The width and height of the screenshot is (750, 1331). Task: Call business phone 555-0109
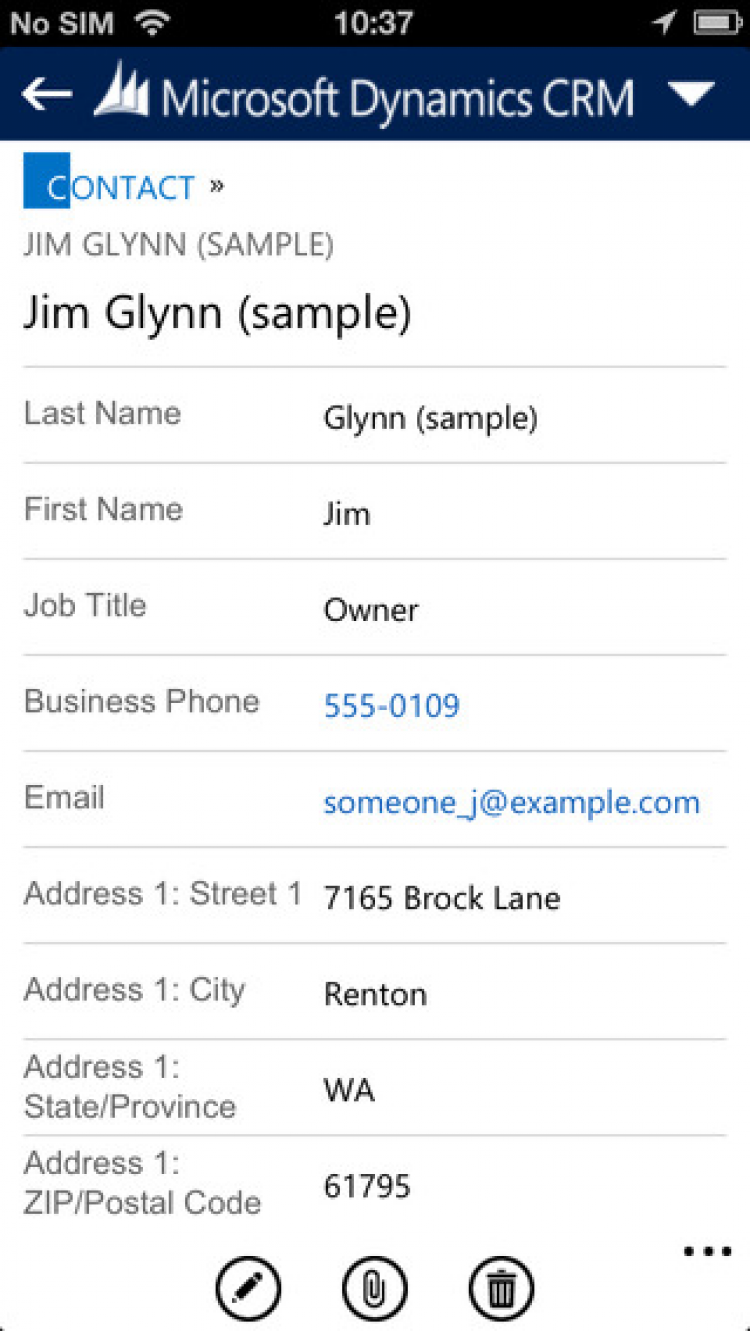[x=391, y=706]
